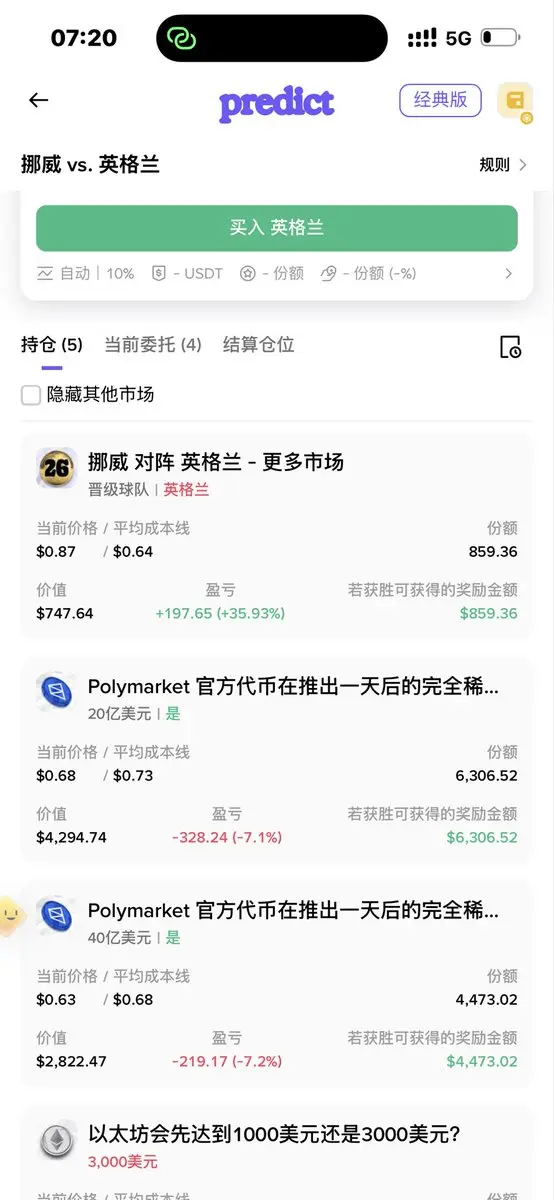The width and height of the screenshot is (554, 1200).
Task: Open Polymarket 40亿美元 position card
Action: [x=277, y=984]
